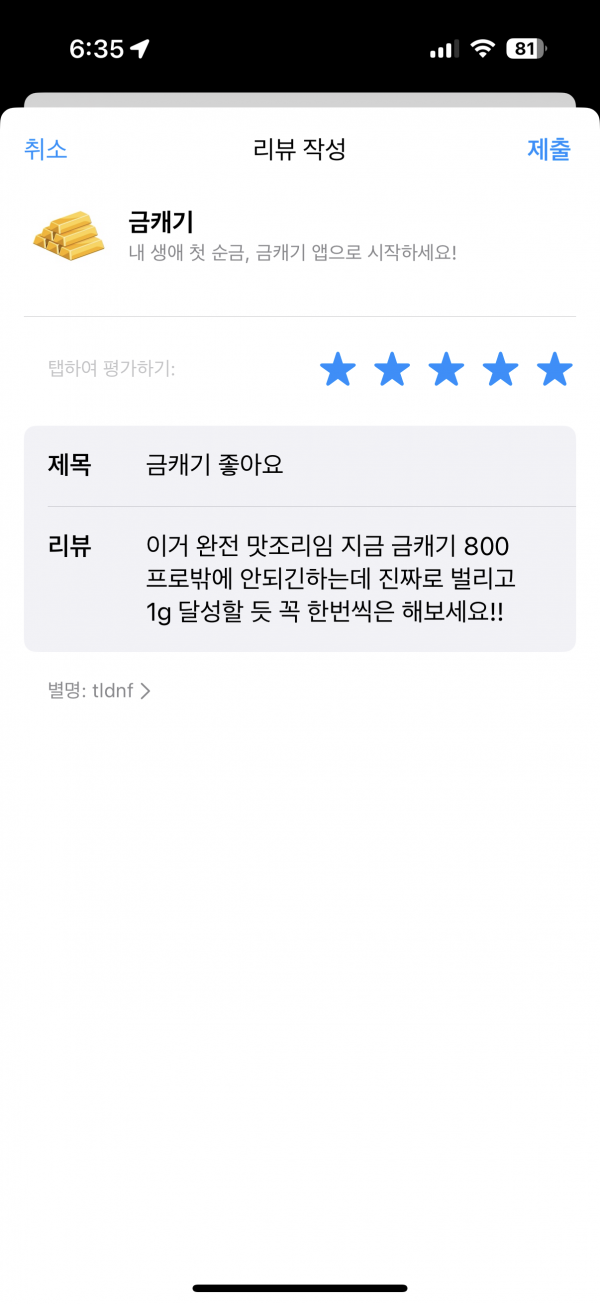The width and height of the screenshot is (600, 1304).
Task: Edit the 제목 title field
Action: pyautogui.click(x=300, y=466)
